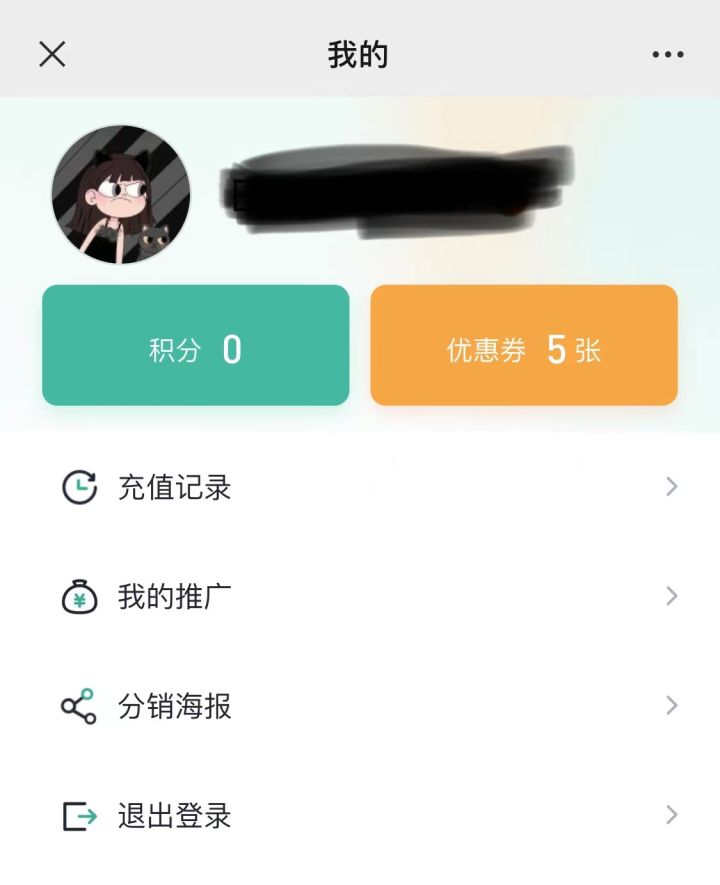Tap the share-network icon beside 分销海报

[78, 706]
